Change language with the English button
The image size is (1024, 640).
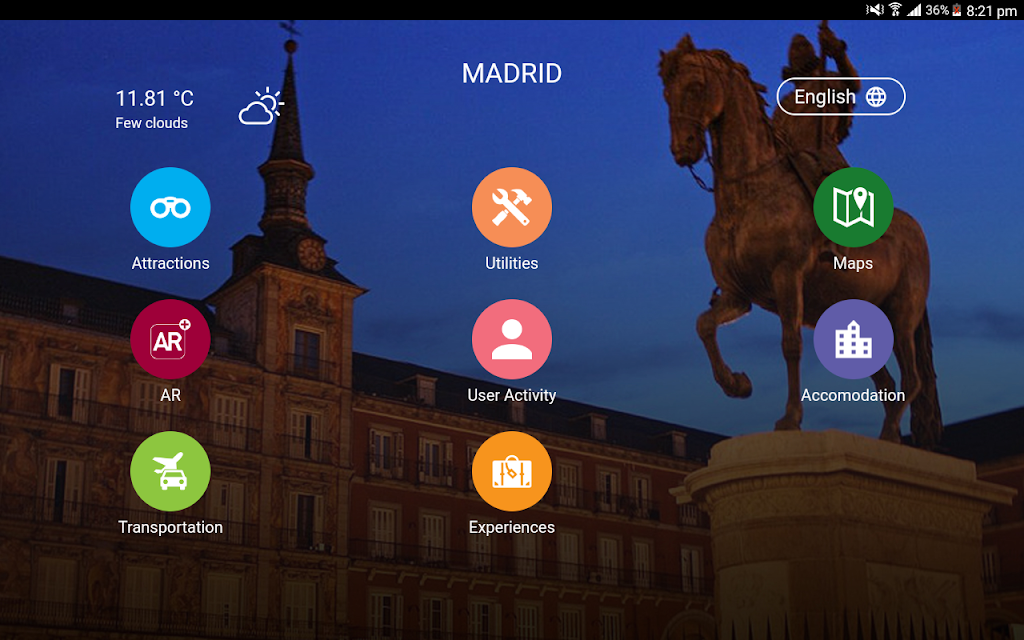point(840,97)
